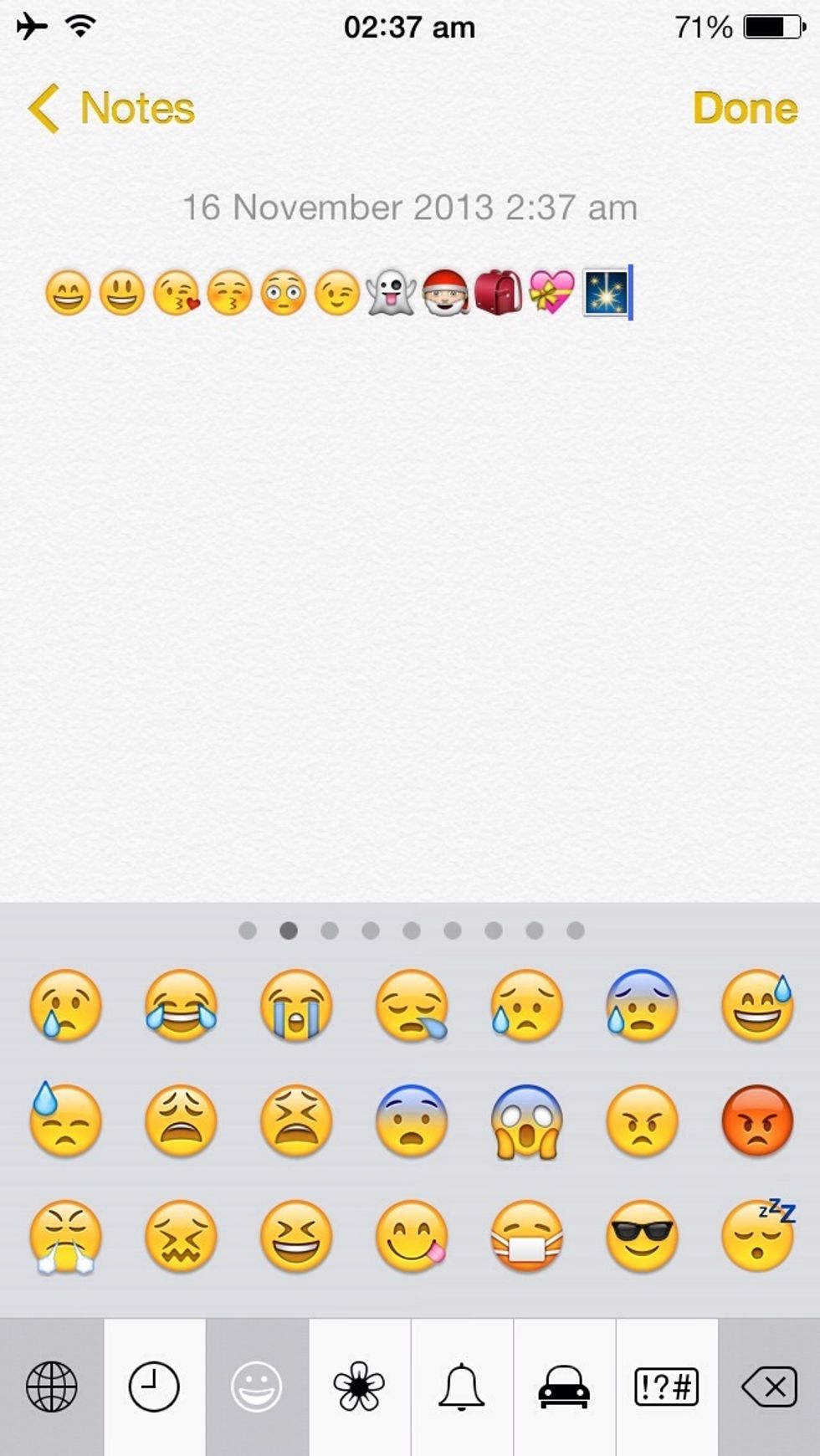Add the screaming in fear emoji
The width and height of the screenshot is (820, 1456).
pos(526,1121)
